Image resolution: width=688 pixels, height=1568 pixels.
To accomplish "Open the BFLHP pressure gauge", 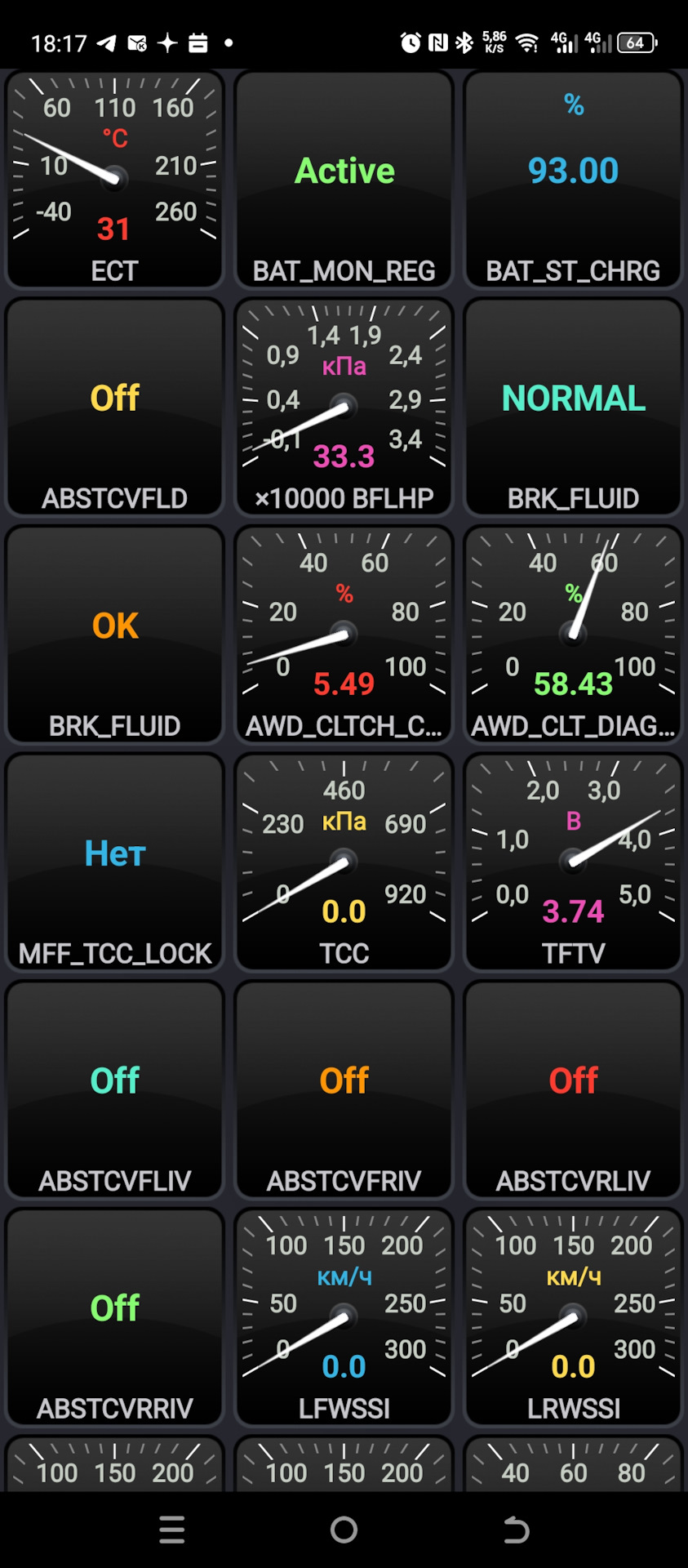I will point(344,407).
